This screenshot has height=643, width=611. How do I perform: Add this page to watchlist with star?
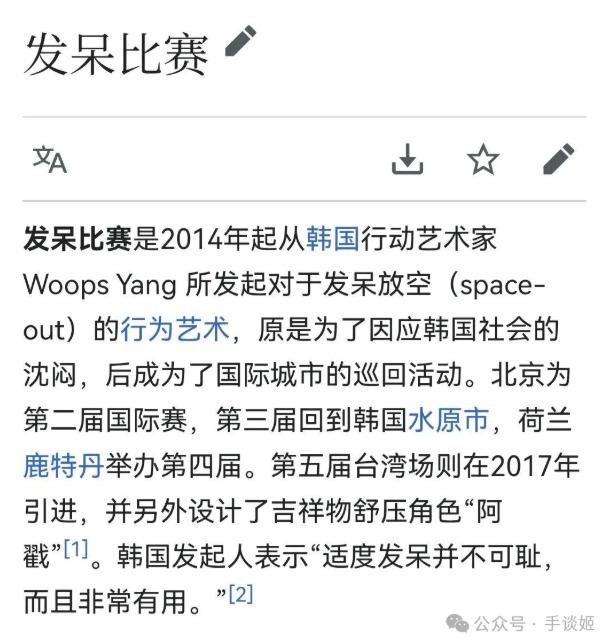[x=483, y=159]
